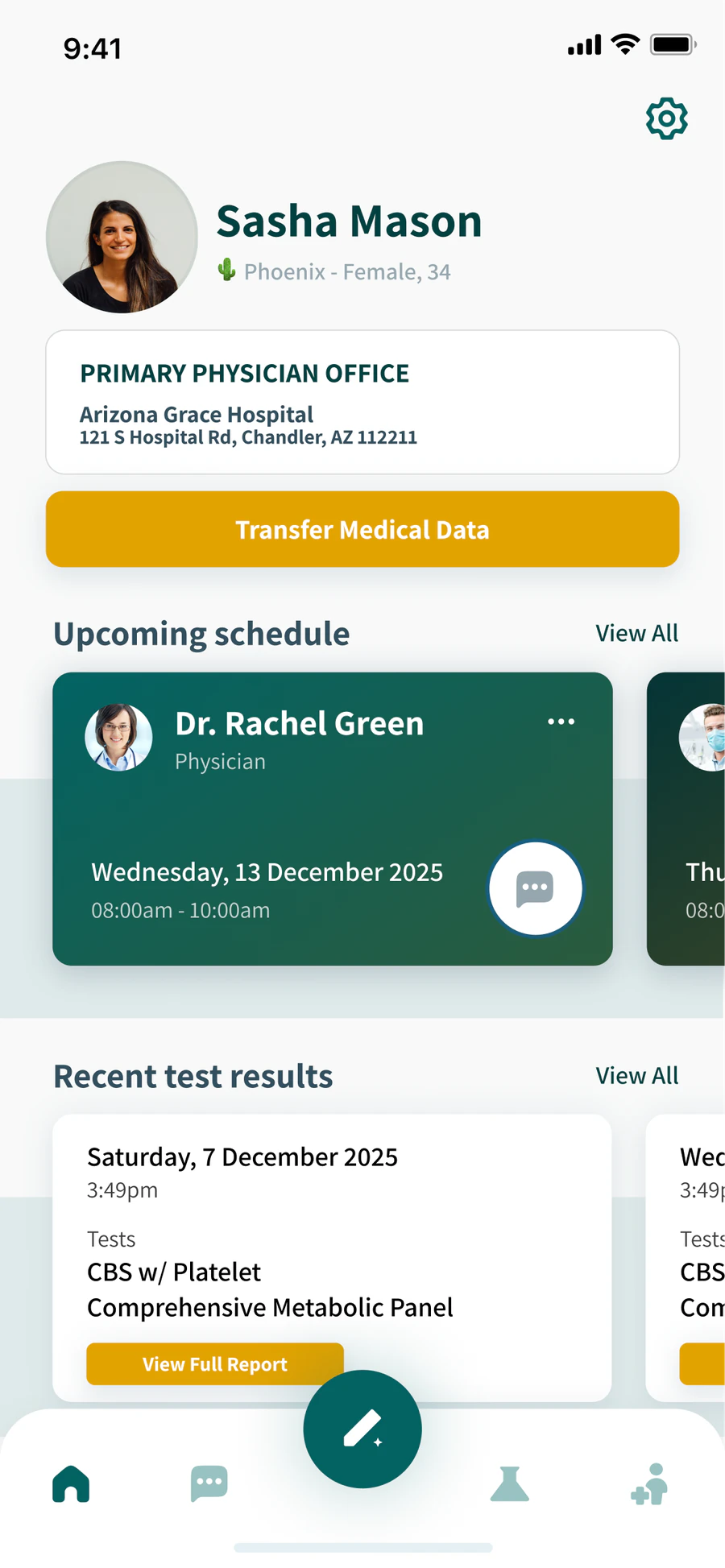Open the Primary Physician Office card
This screenshot has height=1568, width=725.
[x=362, y=402]
